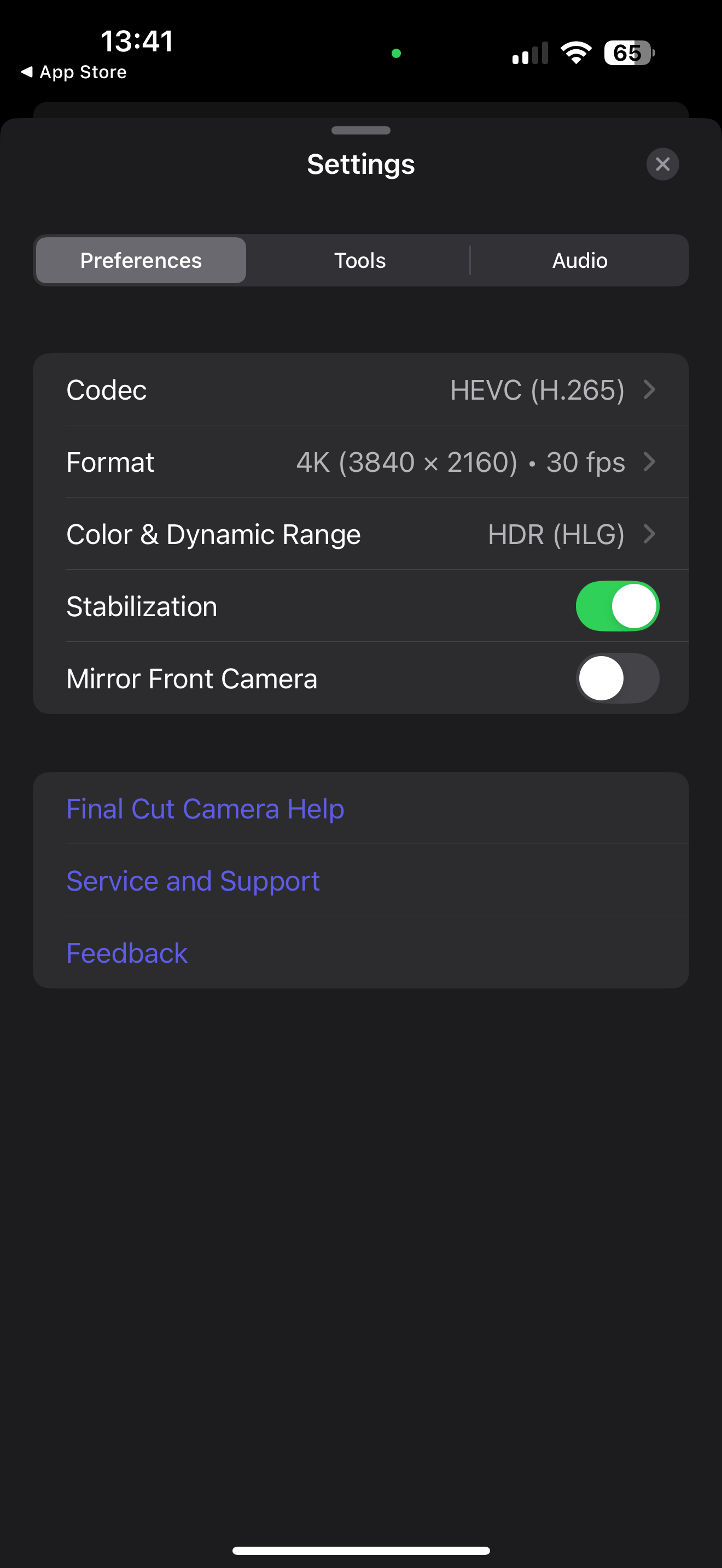Open Color & Dynamic Range options
Image resolution: width=722 pixels, height=1568 pixels.
tap(361, 534)
